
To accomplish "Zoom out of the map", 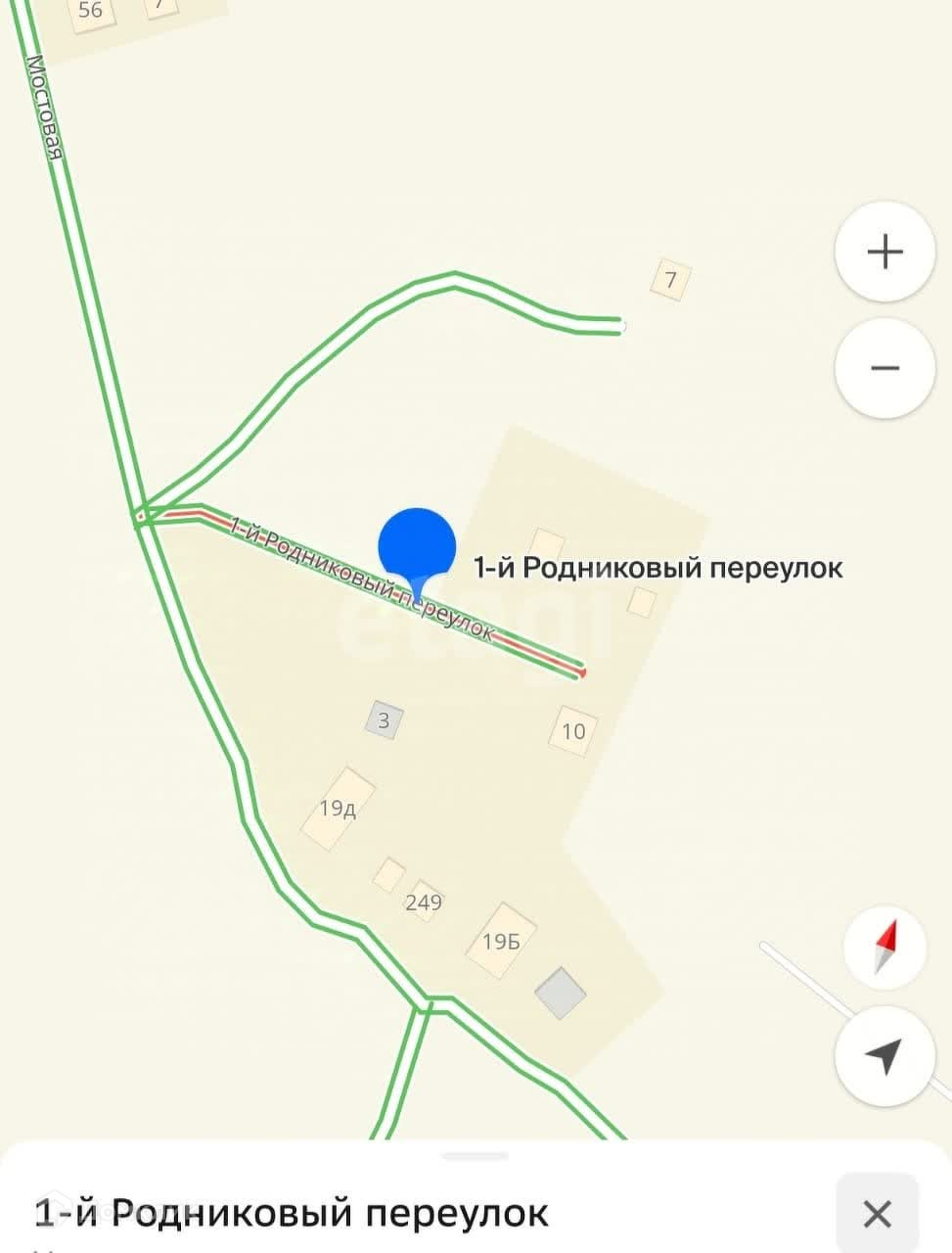I will tap(884, 368).
